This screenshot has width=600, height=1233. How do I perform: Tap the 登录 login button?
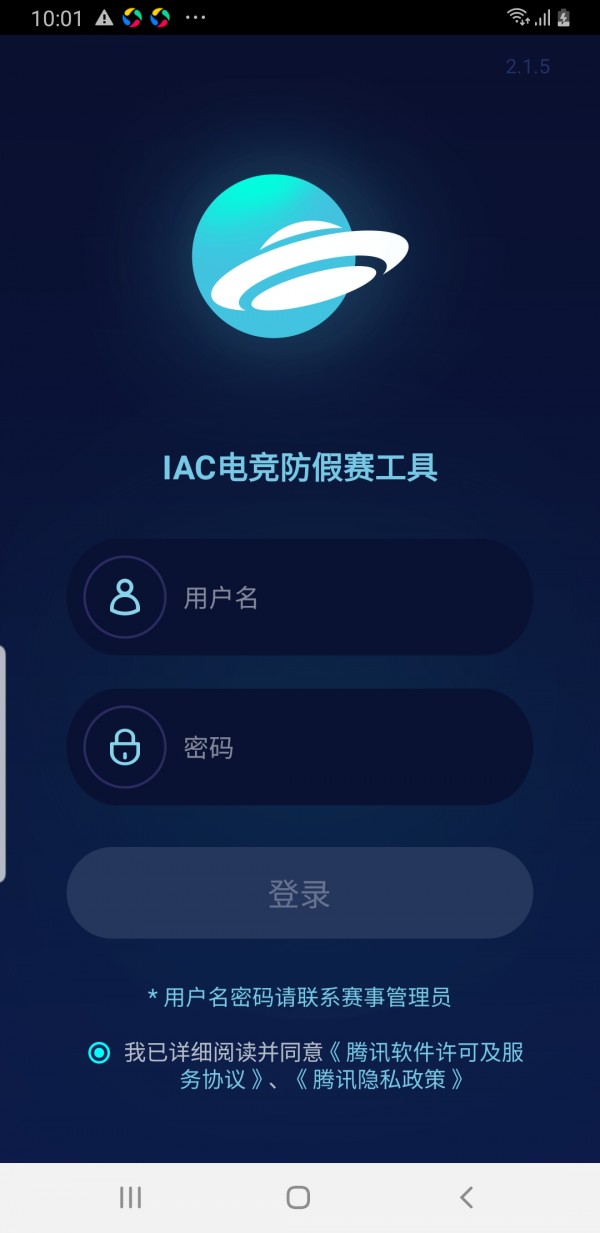coord(300,893)
